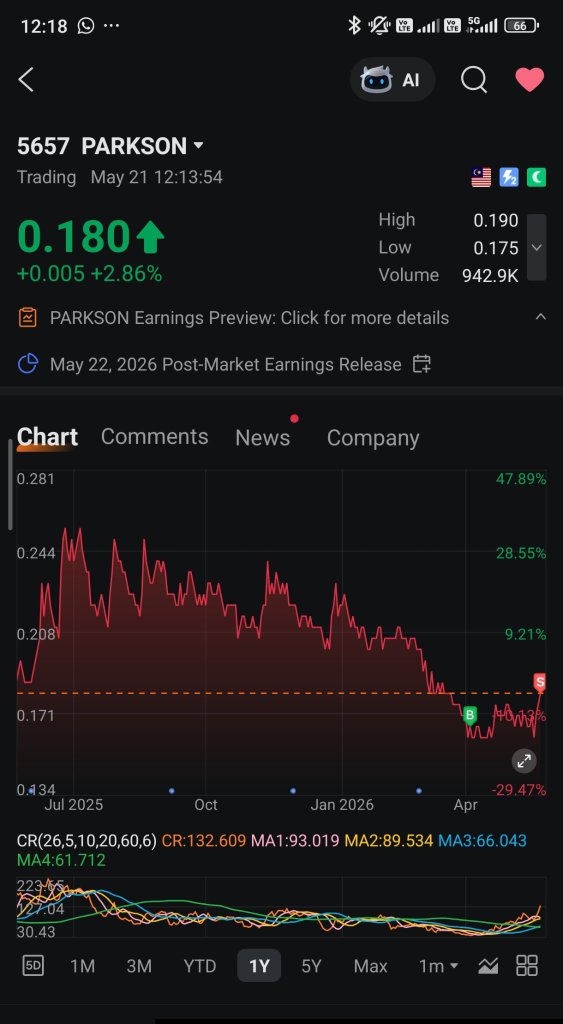Expand the chart to full screen
563x1024 pixels.
click(524, 761)
